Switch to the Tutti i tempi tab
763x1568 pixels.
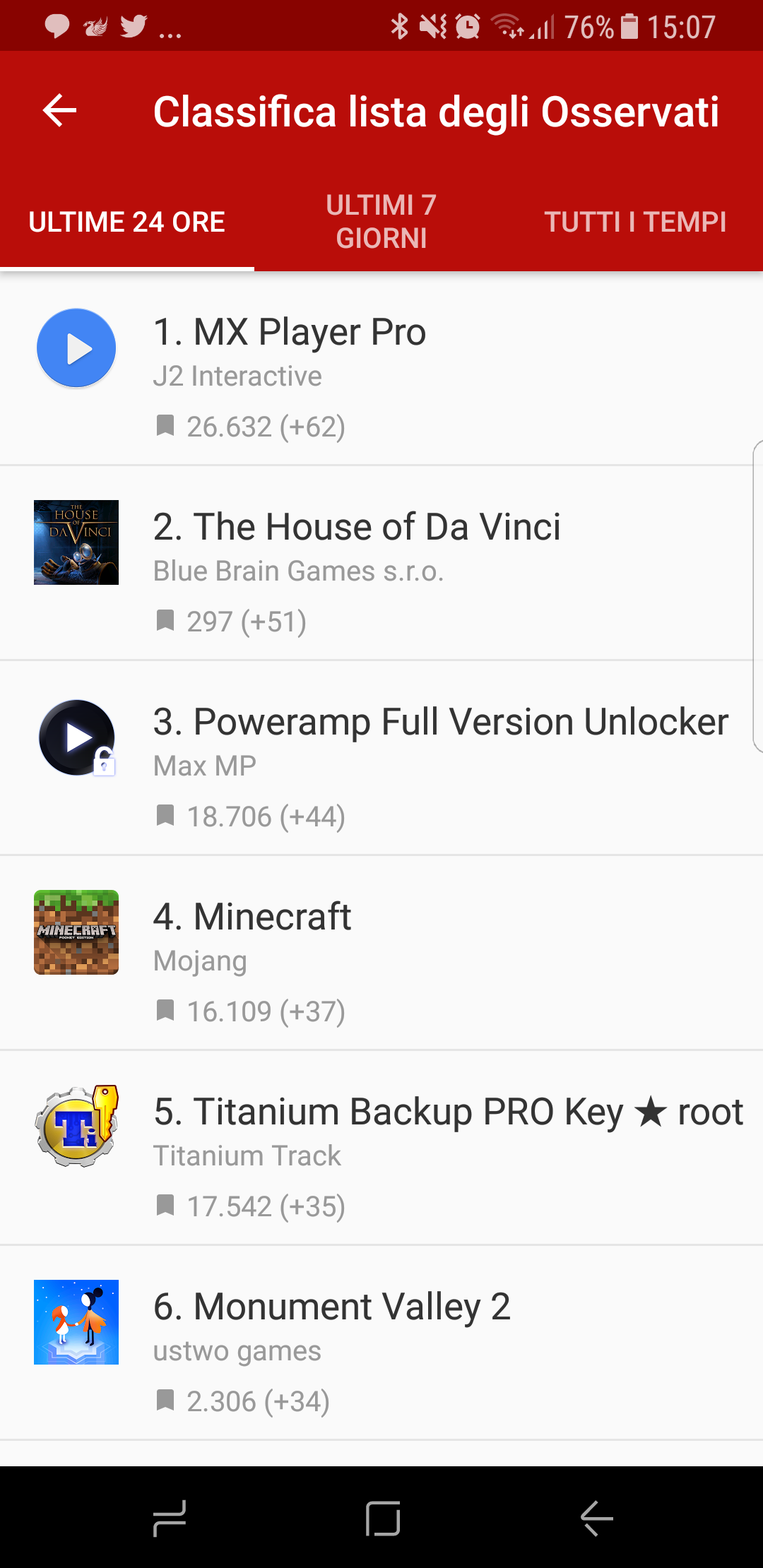635,222
